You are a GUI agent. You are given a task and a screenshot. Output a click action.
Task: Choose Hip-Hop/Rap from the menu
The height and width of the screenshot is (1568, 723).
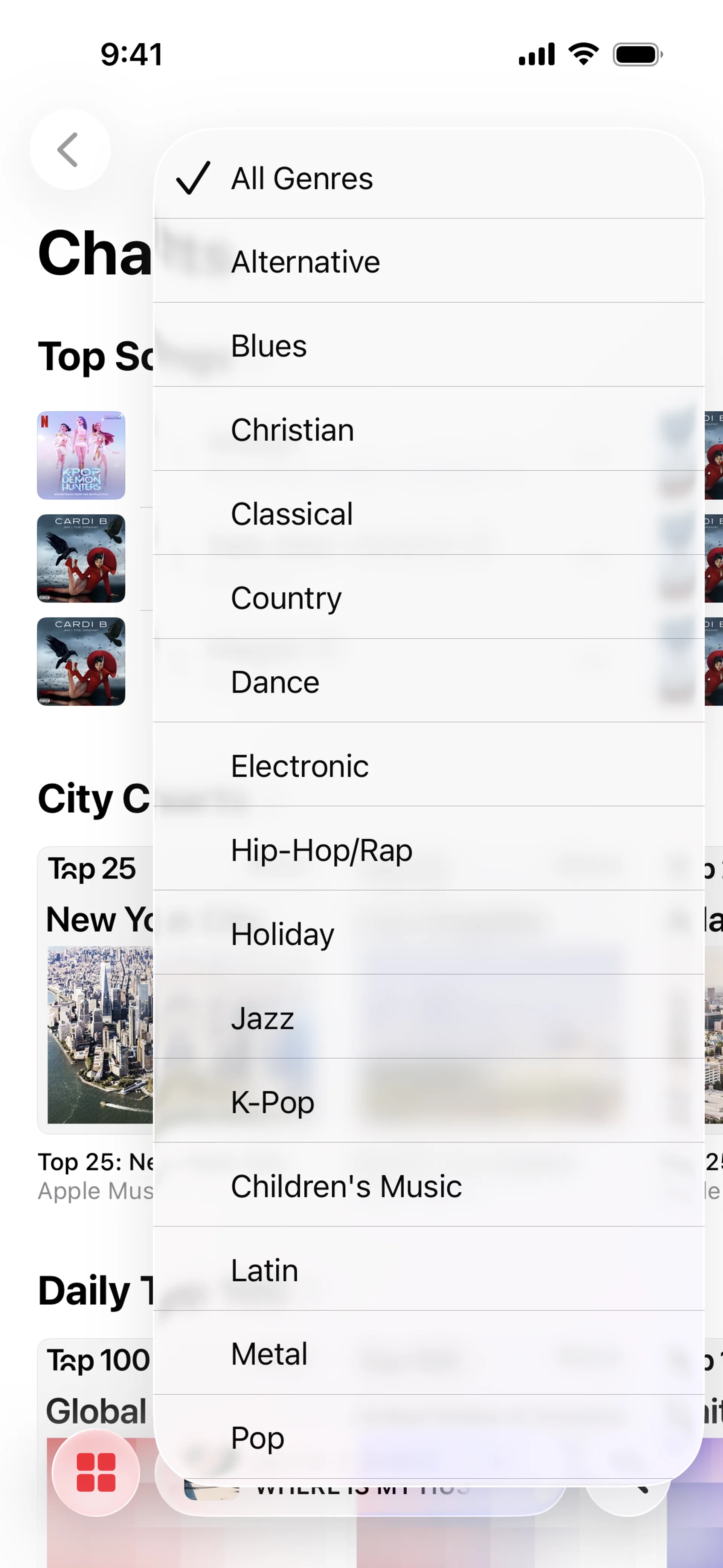point(429,850)
